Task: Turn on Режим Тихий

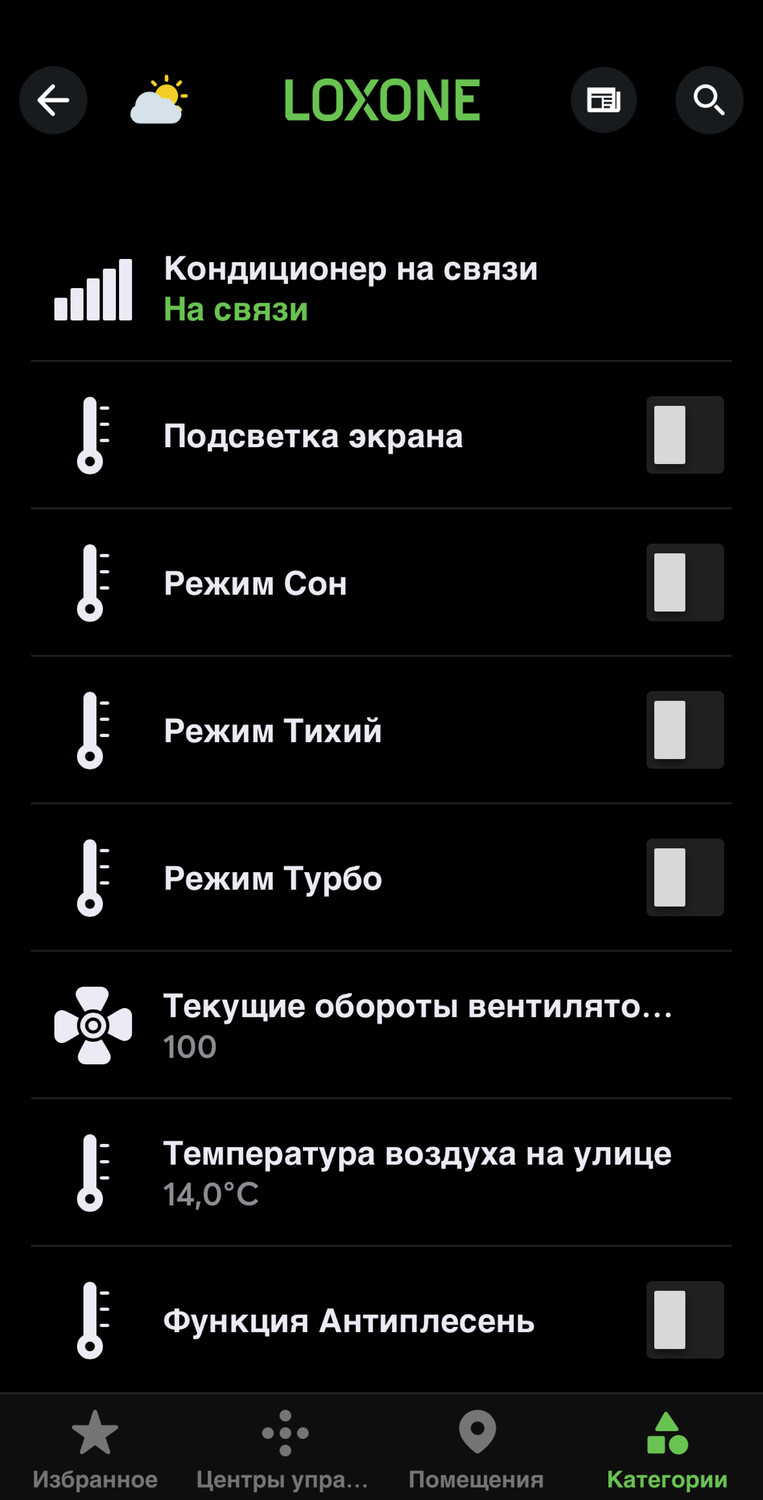Action: [684, 730]
